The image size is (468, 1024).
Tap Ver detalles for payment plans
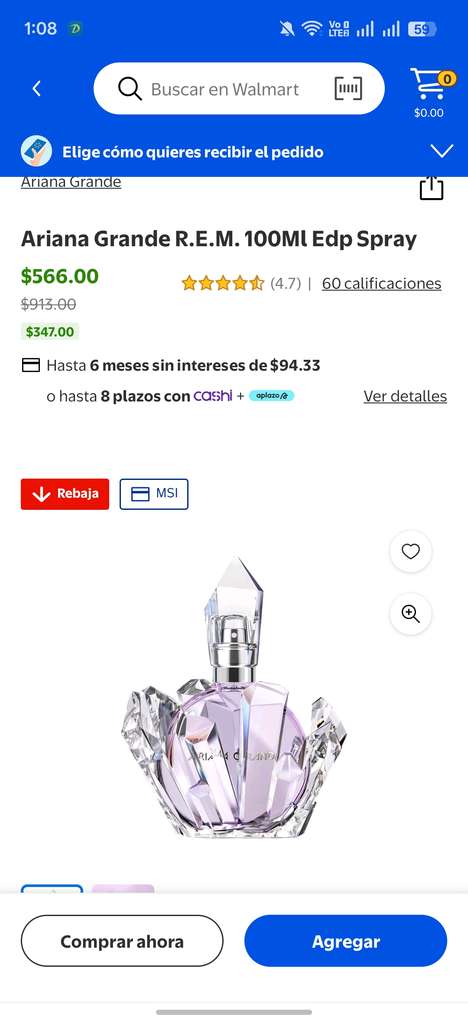pyautogui.click(x=405, y=396)
